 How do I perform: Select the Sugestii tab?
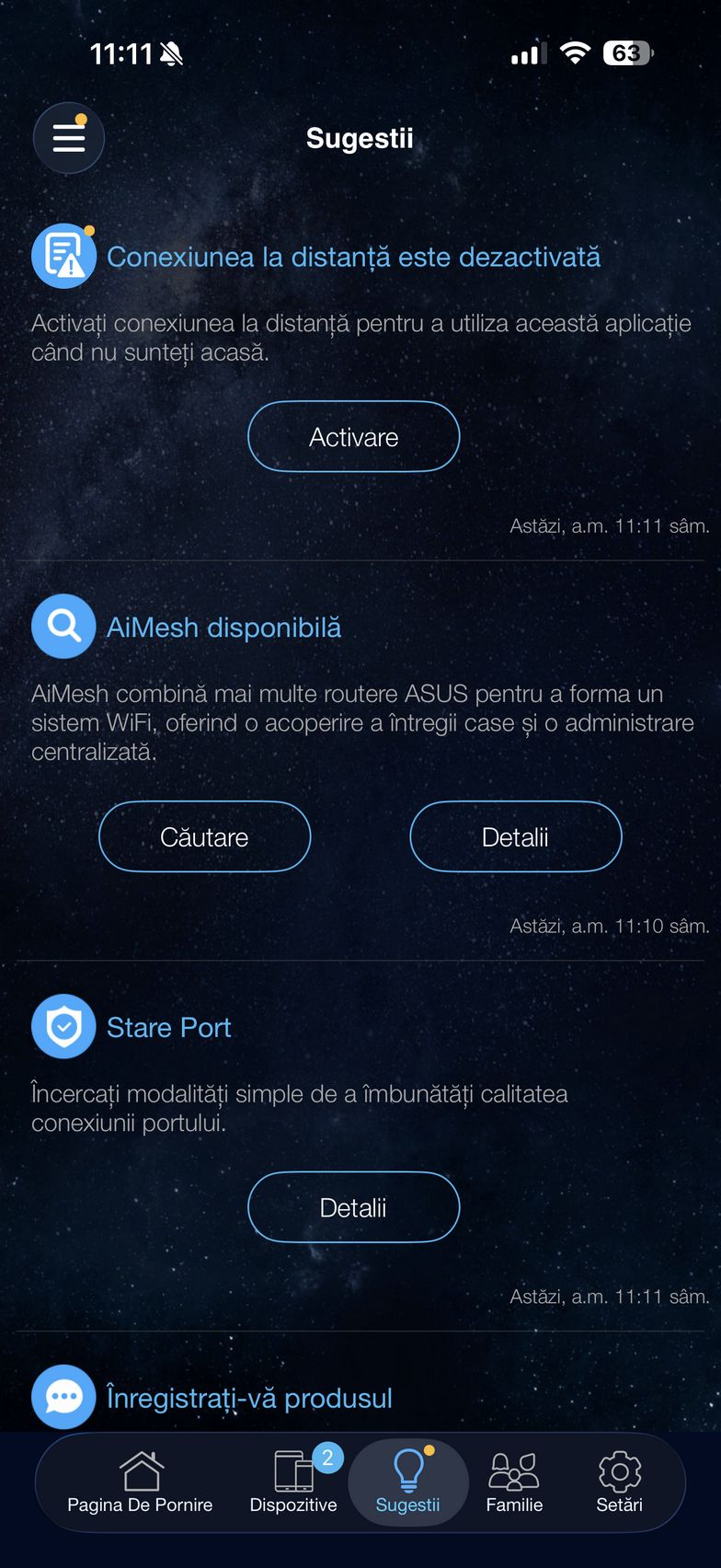click(x=407, y=1482)
